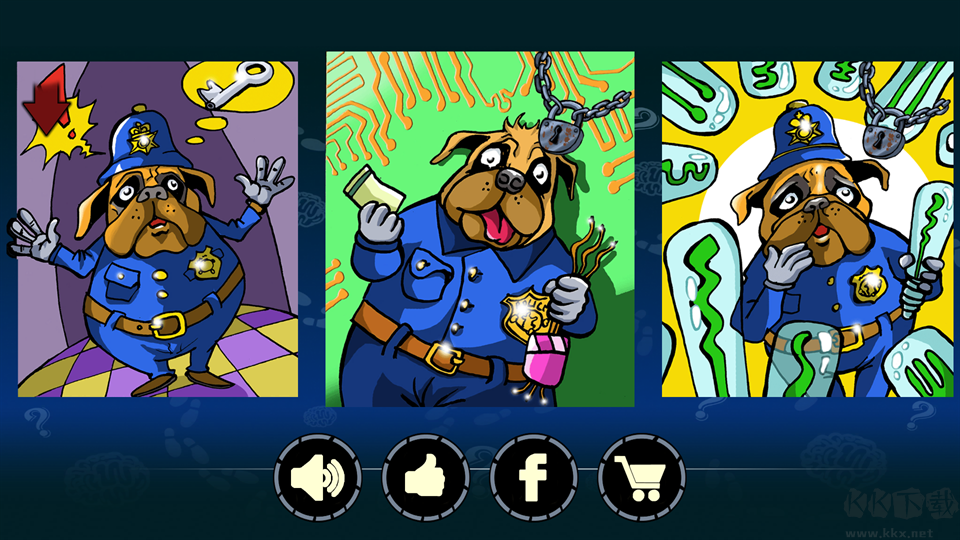Select the locked yellow test-tube level card
The image size is (960, 540).
click(x=807, y=229)
